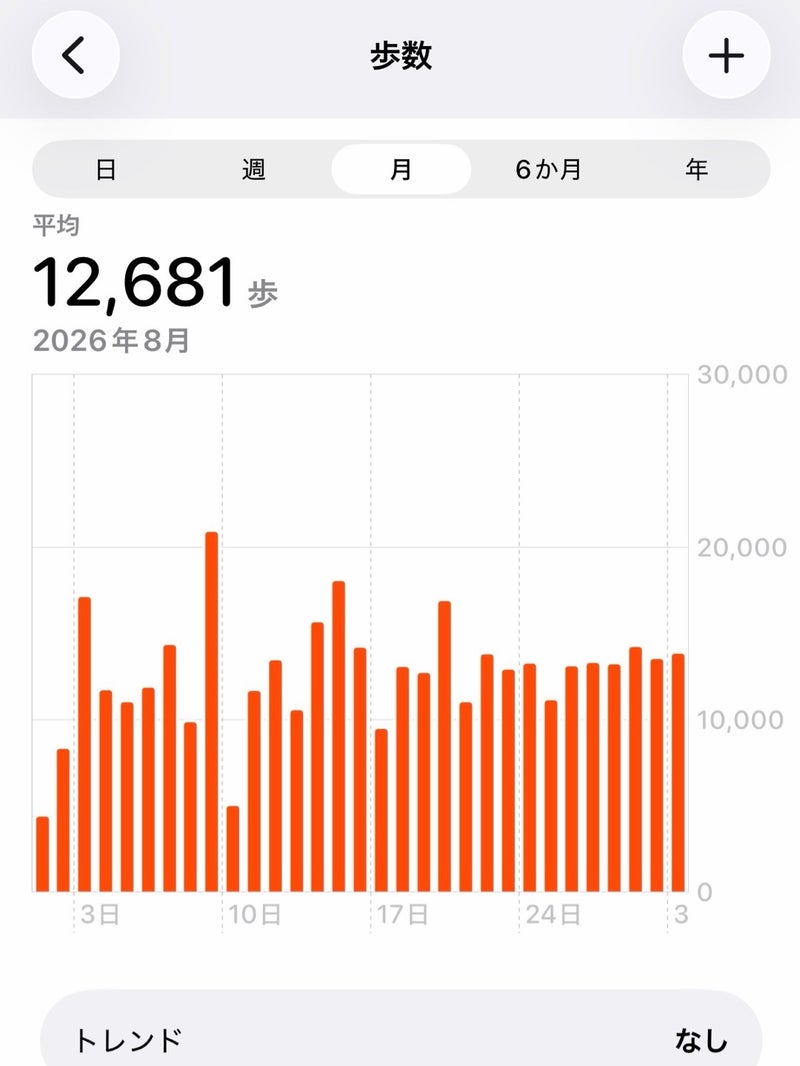800x1066 pixels.
Task: Switch to the 週 (week) view
Action: tap(254, 169)
